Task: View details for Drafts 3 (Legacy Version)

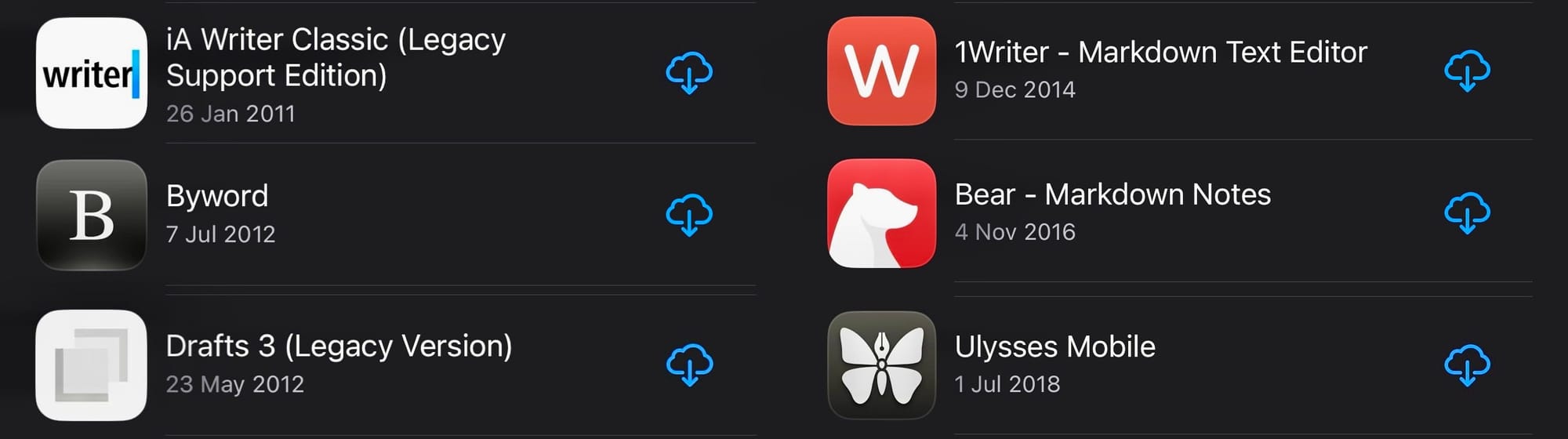Action: tap(339, 346)
